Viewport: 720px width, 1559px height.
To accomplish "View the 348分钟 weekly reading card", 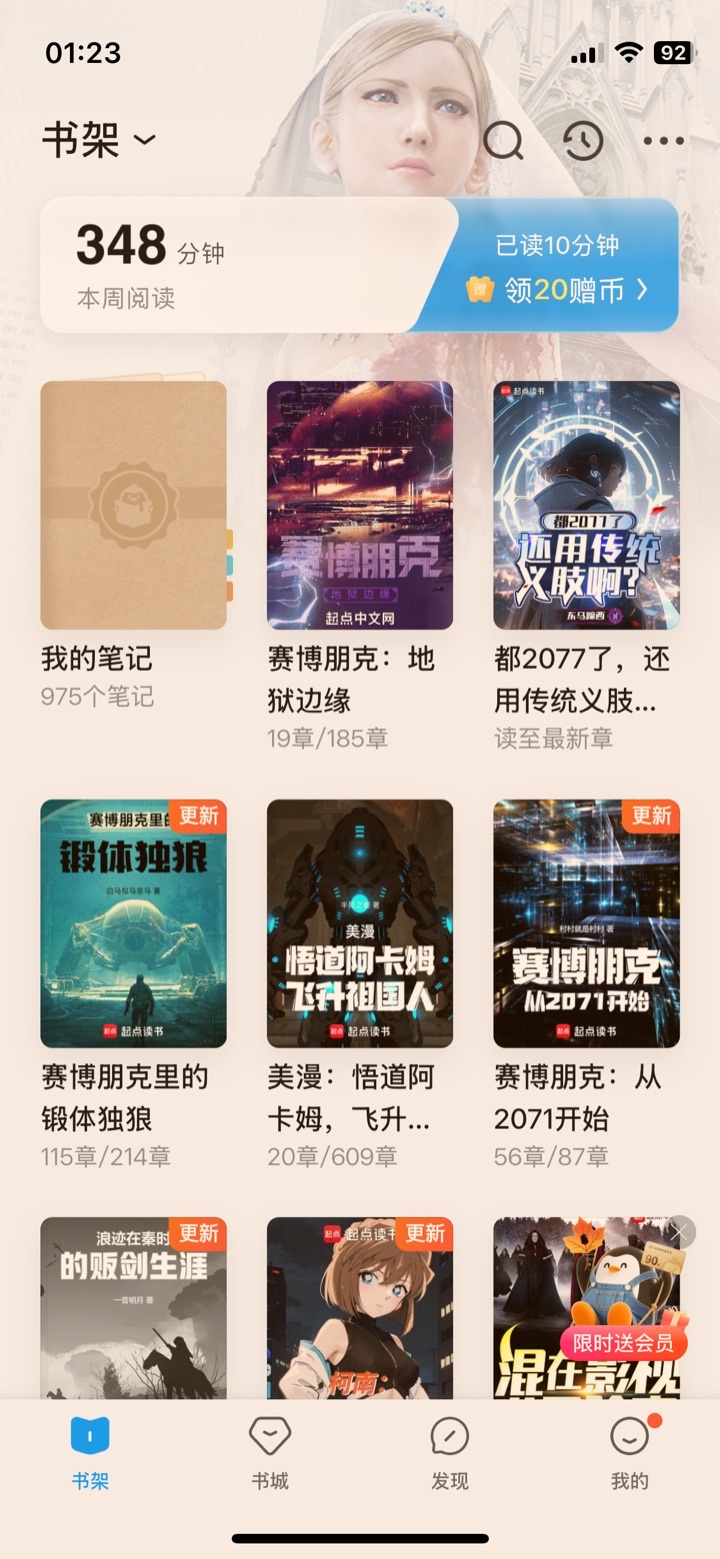I will (x=230, y=266).
